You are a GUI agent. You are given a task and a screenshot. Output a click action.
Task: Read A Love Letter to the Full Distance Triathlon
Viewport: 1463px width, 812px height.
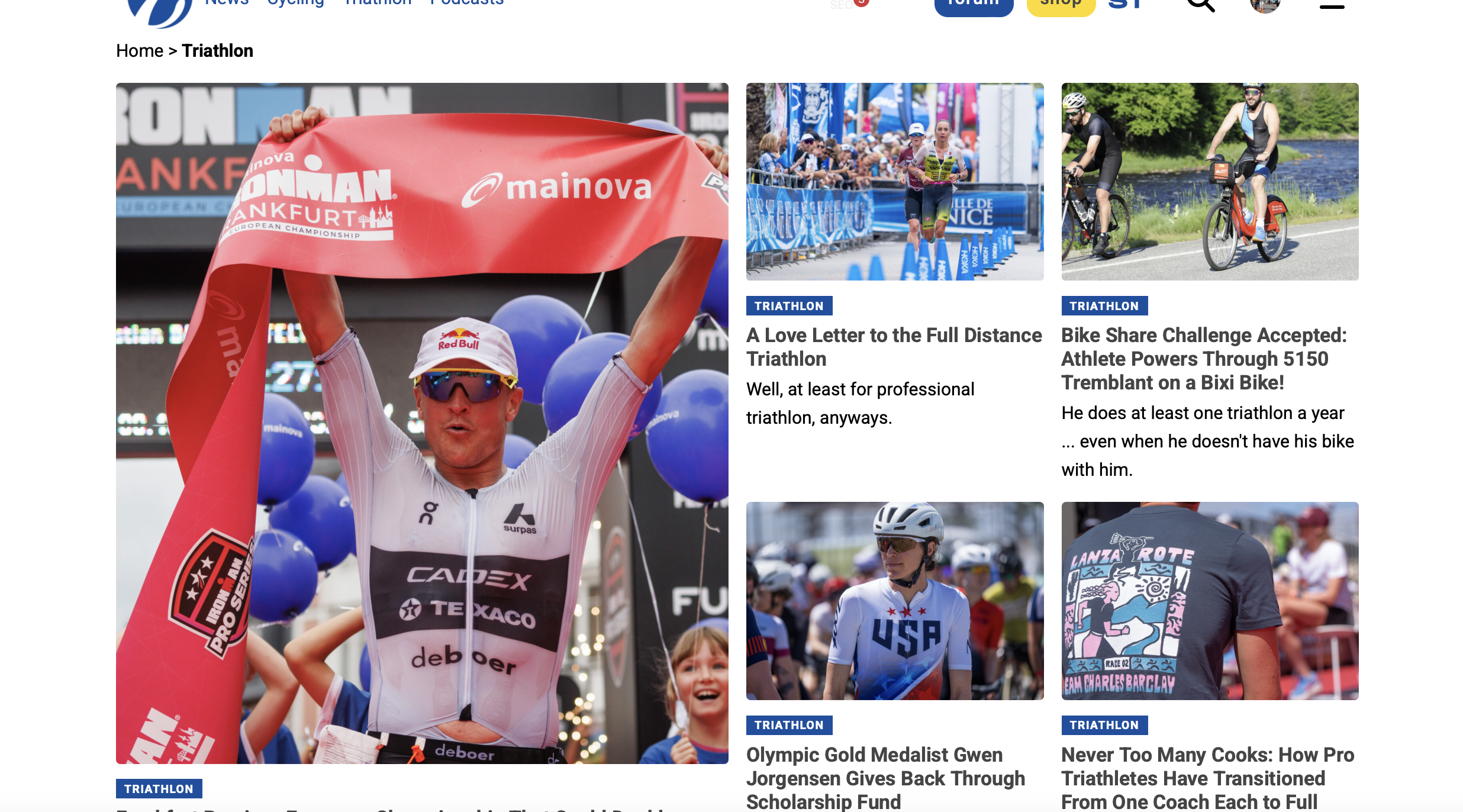pyautogui.click(x=894, y=347)
